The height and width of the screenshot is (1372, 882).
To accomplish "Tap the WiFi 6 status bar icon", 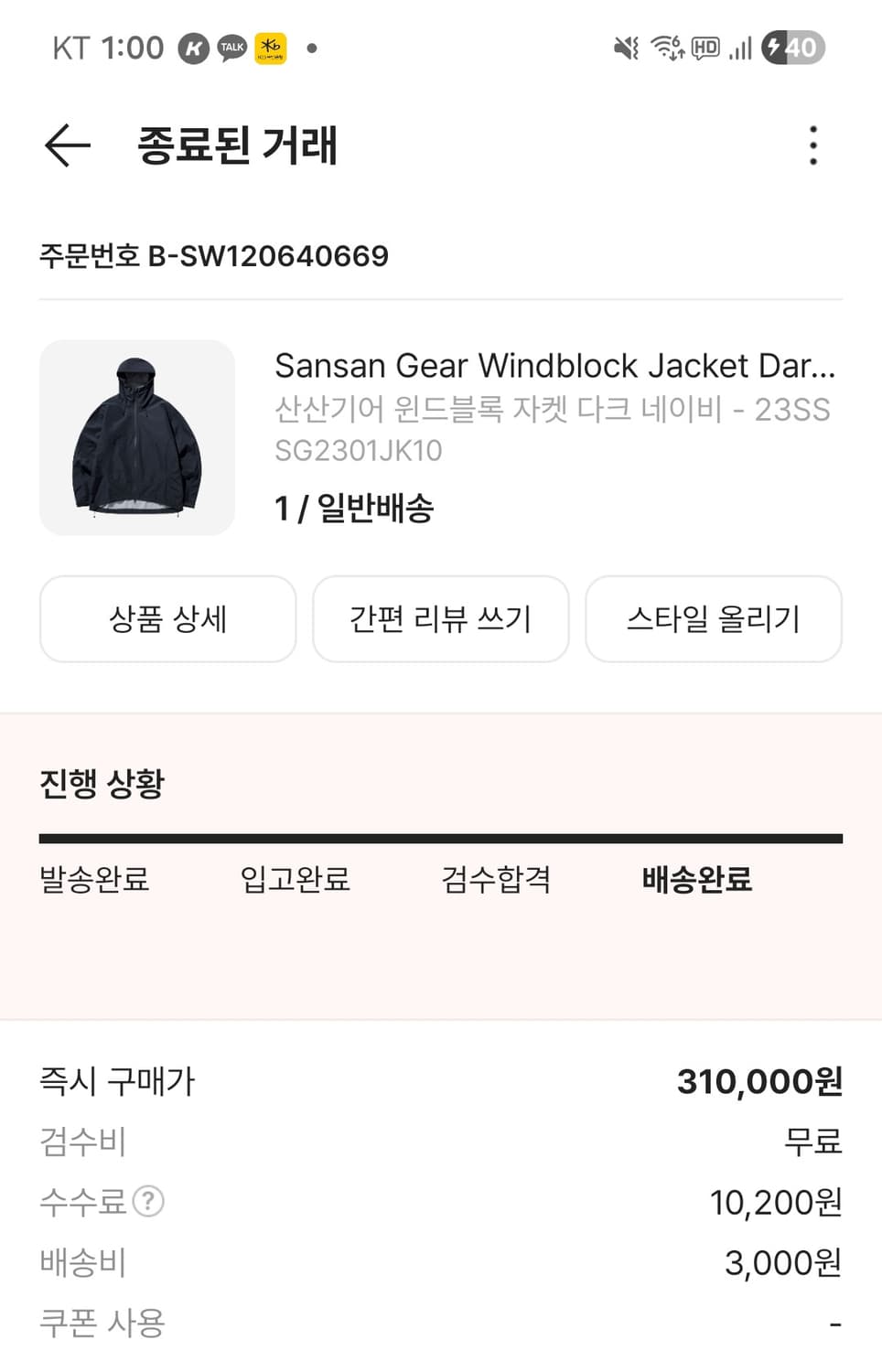I will [x=669, y=47].
